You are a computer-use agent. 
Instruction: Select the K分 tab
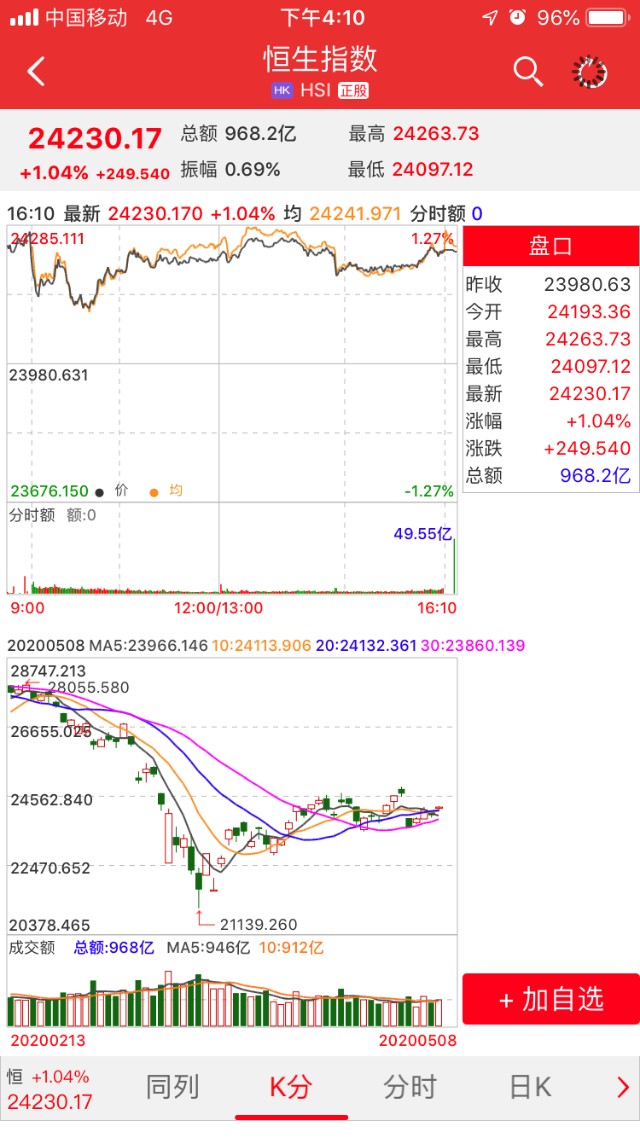[291, 1087]
